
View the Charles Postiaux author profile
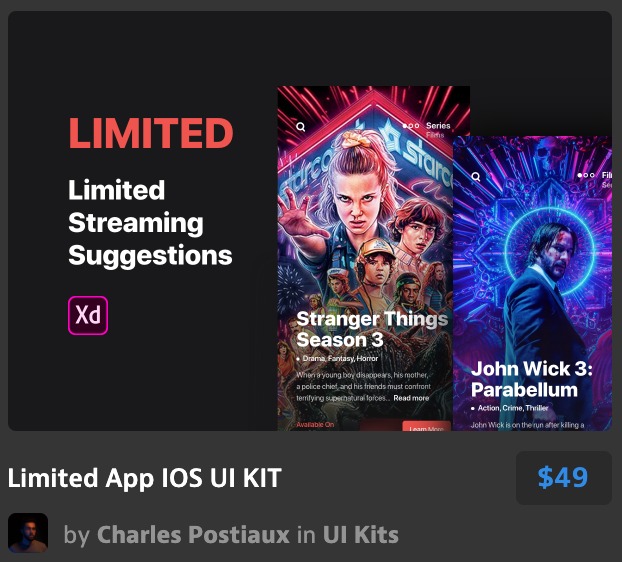(194, 535)
